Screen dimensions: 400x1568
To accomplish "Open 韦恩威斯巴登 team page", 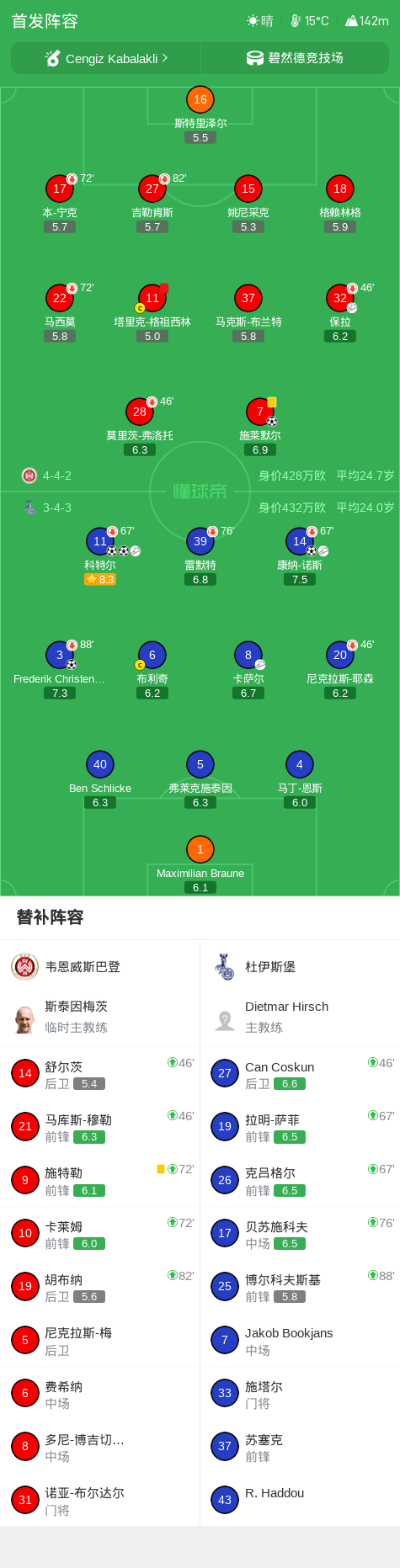I will 99,967.
